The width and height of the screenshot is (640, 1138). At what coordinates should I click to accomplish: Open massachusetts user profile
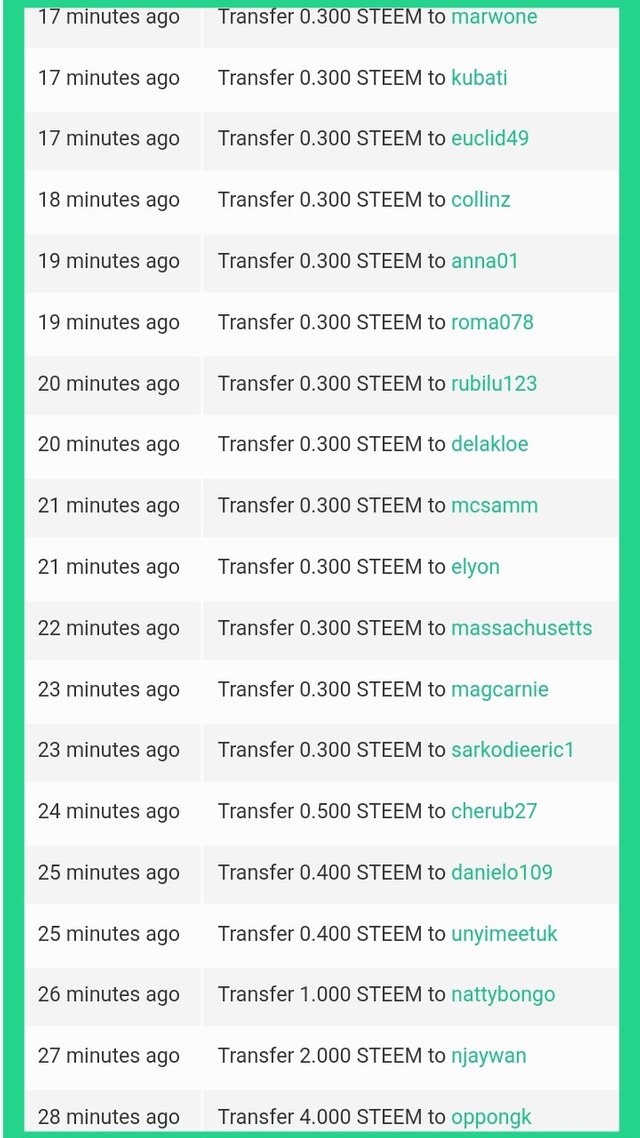[521, 628]
